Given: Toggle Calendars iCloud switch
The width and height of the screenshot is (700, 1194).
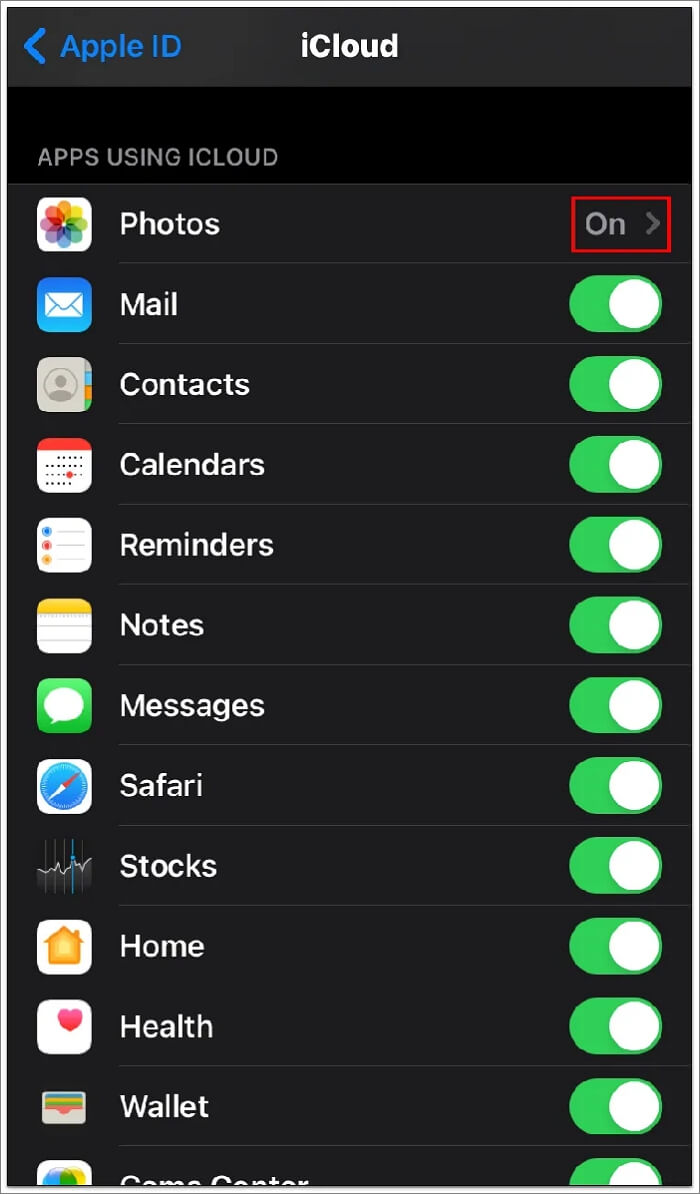Looking at the screenshot, I should (616, 465).
